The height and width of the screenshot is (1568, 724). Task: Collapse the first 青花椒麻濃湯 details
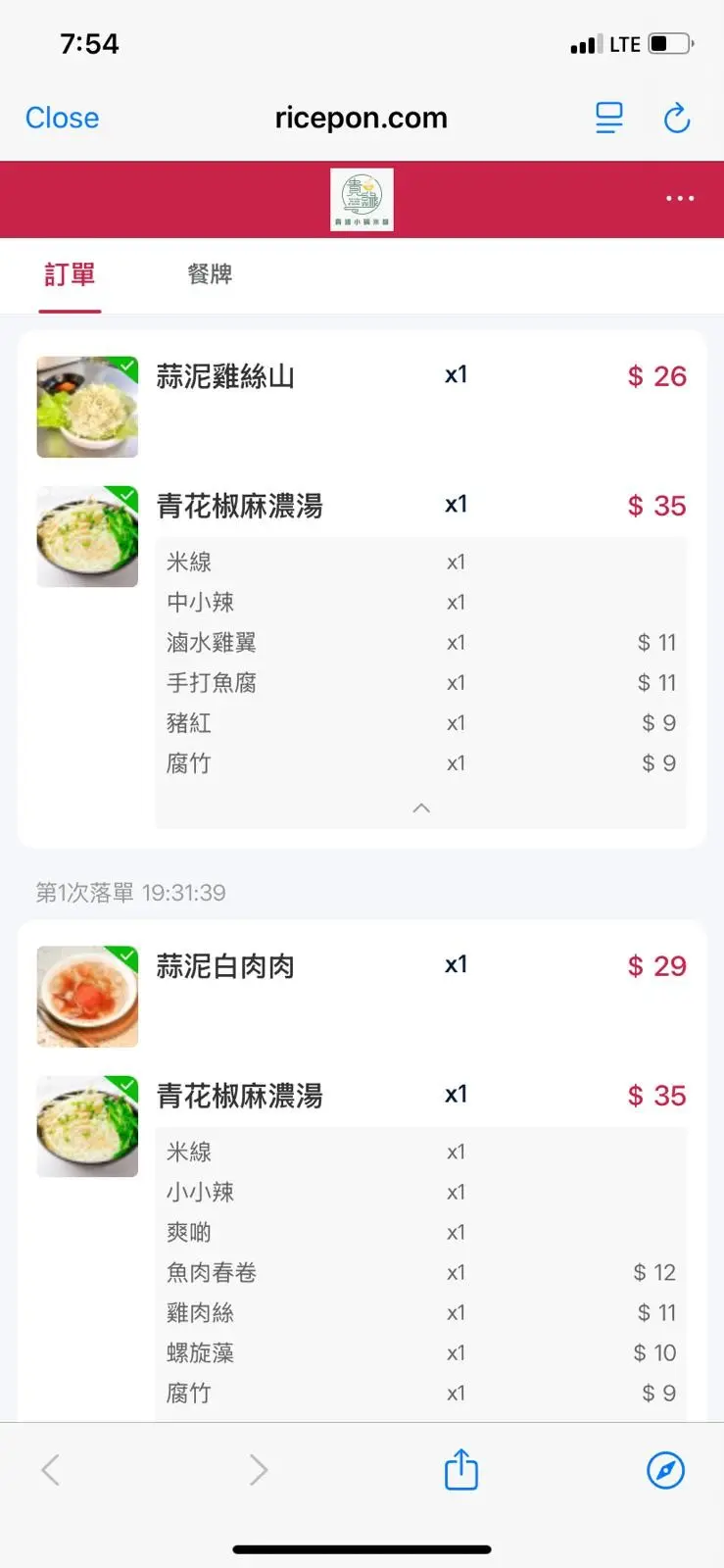[421, 808]
